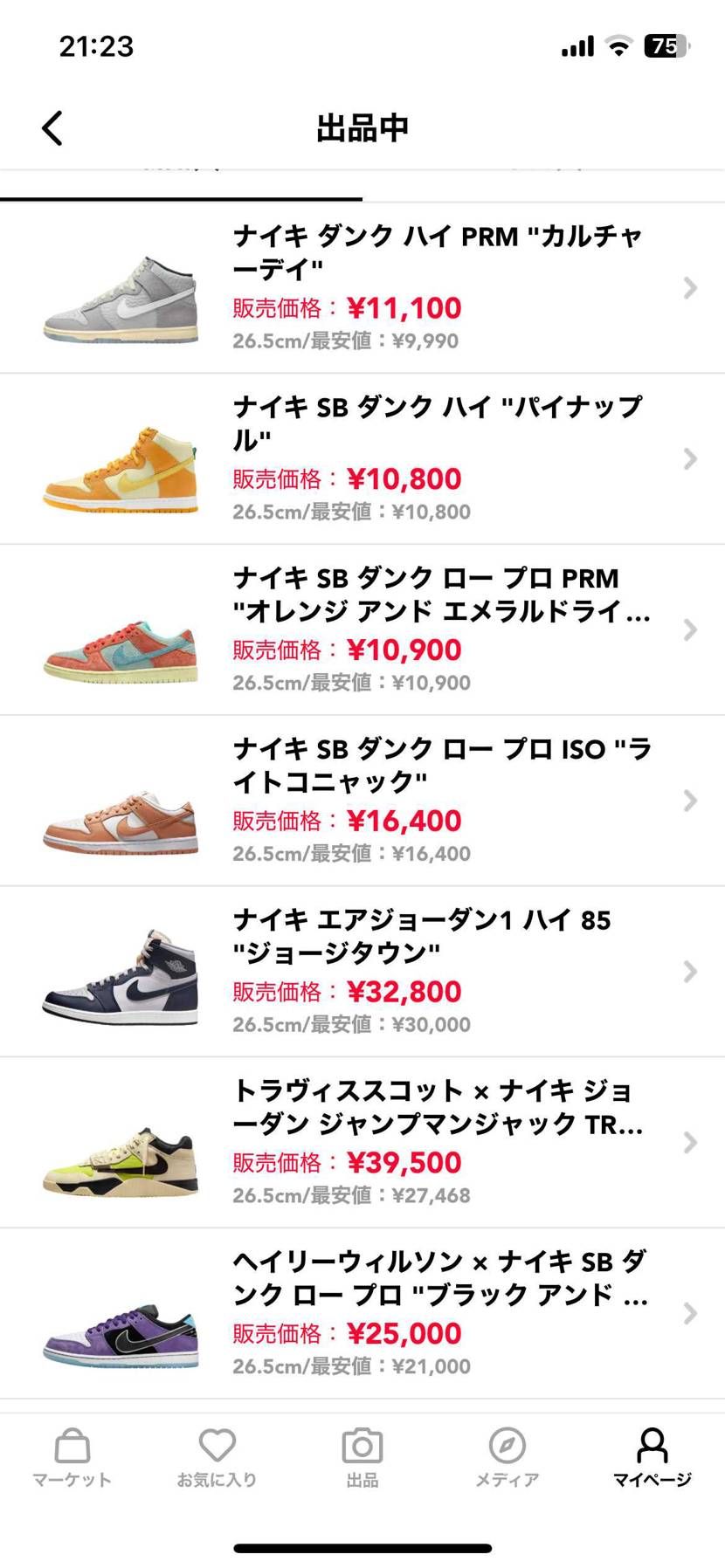Expand the パイナップル listing chevron
This screenshot has width=725, height=1568.
pyautogui.click(x=690, y=459)
